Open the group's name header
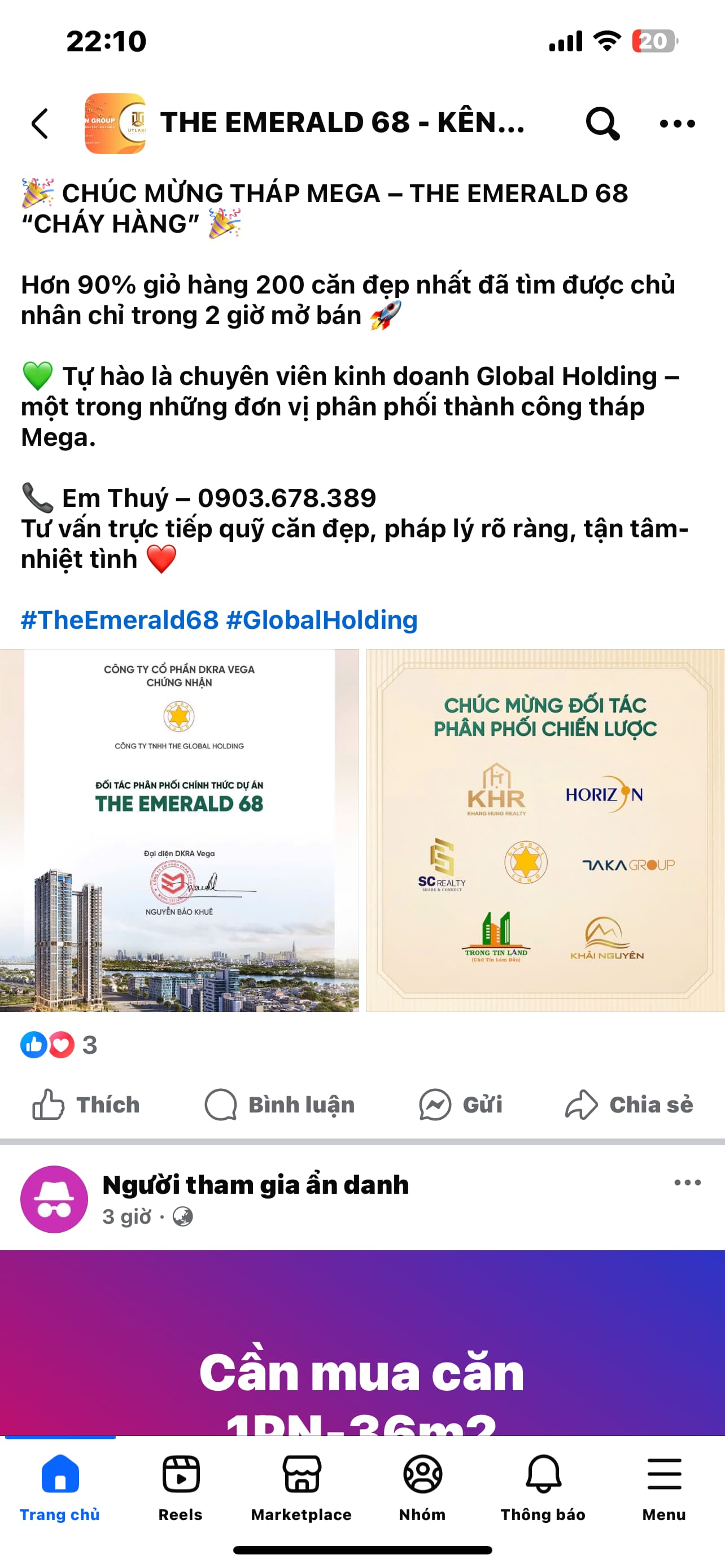Image resolution: width=725 pixels, height=1568 pixels. [342, 123]
